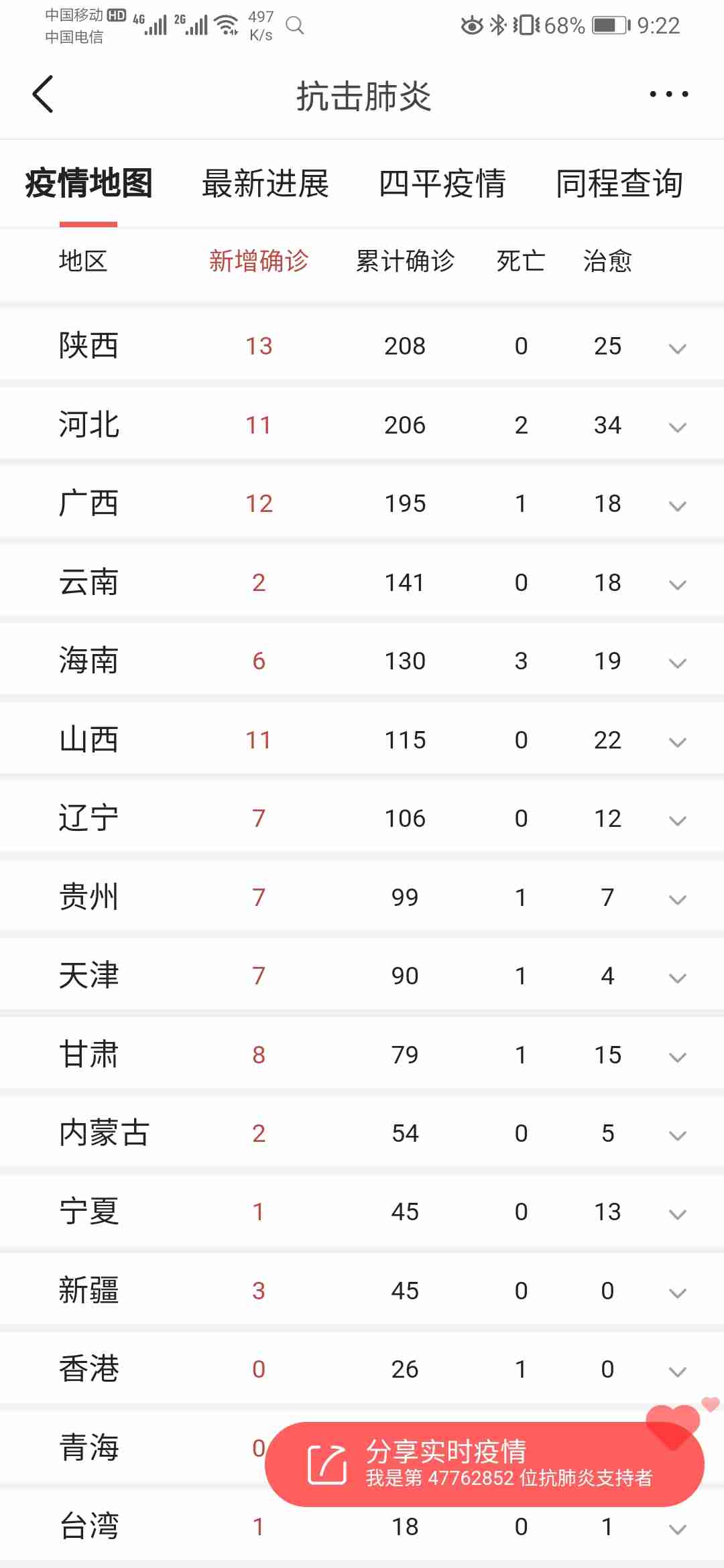Expand details for 广西

point(677,506)
